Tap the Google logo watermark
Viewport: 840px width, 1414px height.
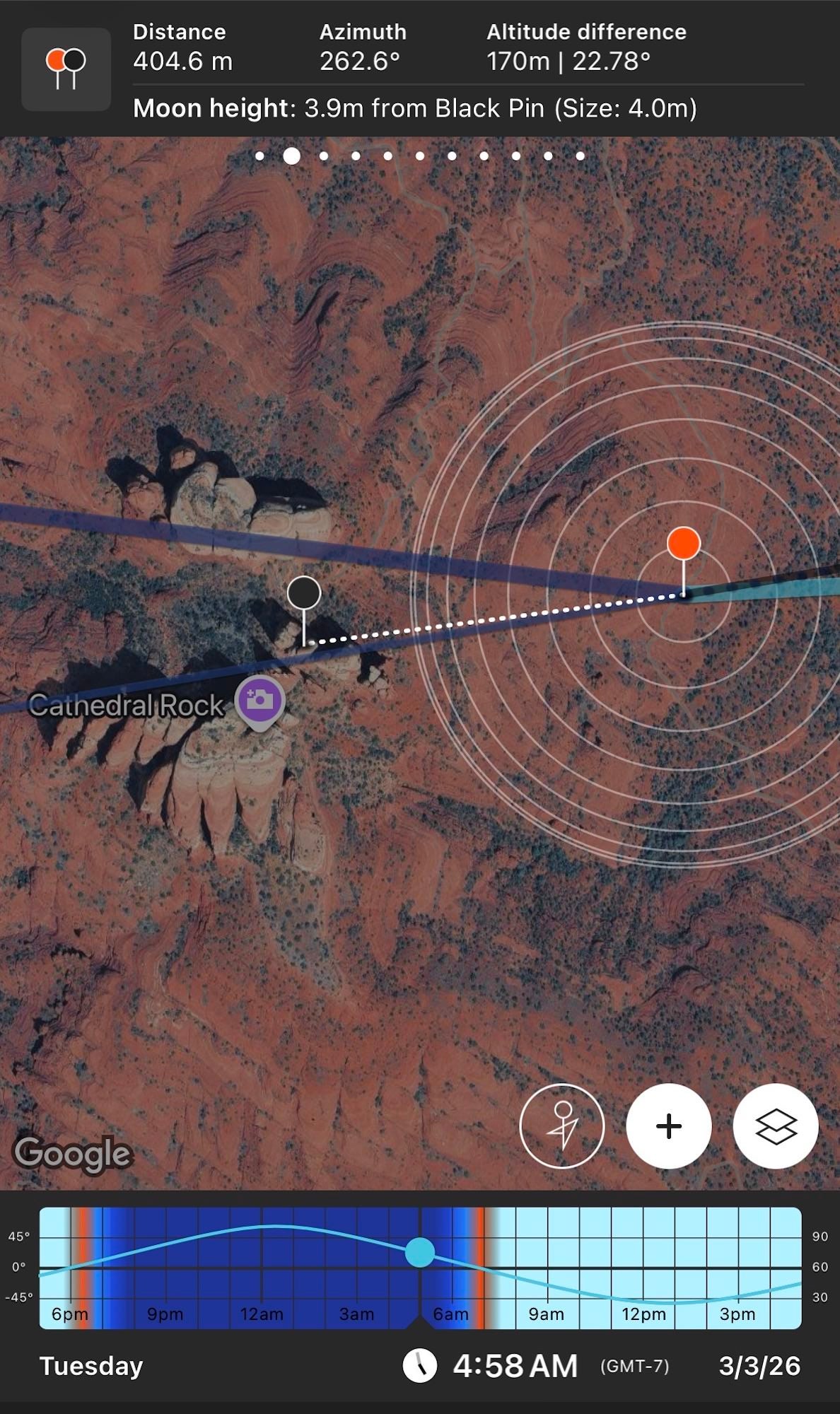pyautogui.click(x=74, y=1152)
